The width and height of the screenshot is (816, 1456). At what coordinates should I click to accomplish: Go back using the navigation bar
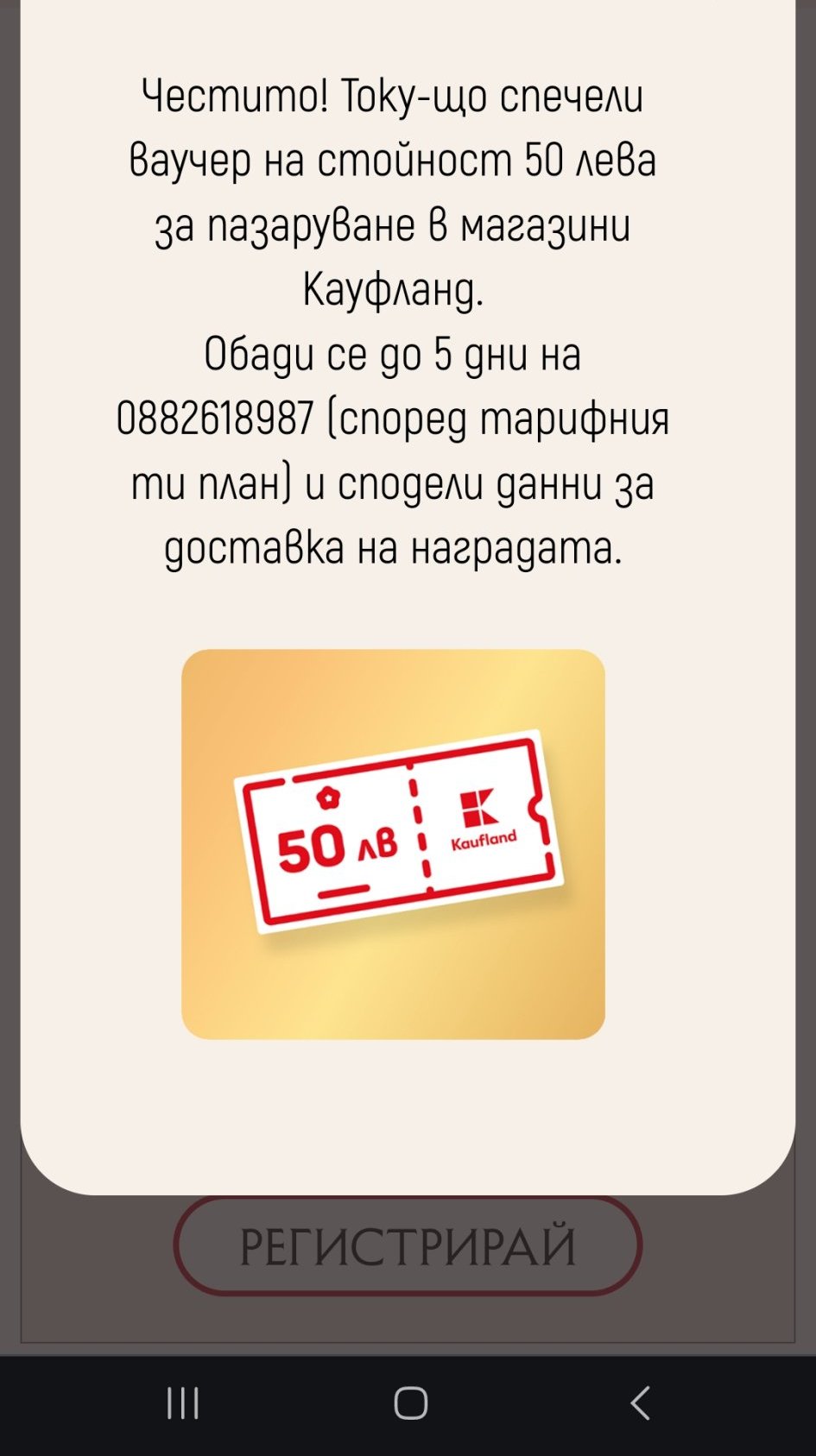[640, 1403]
